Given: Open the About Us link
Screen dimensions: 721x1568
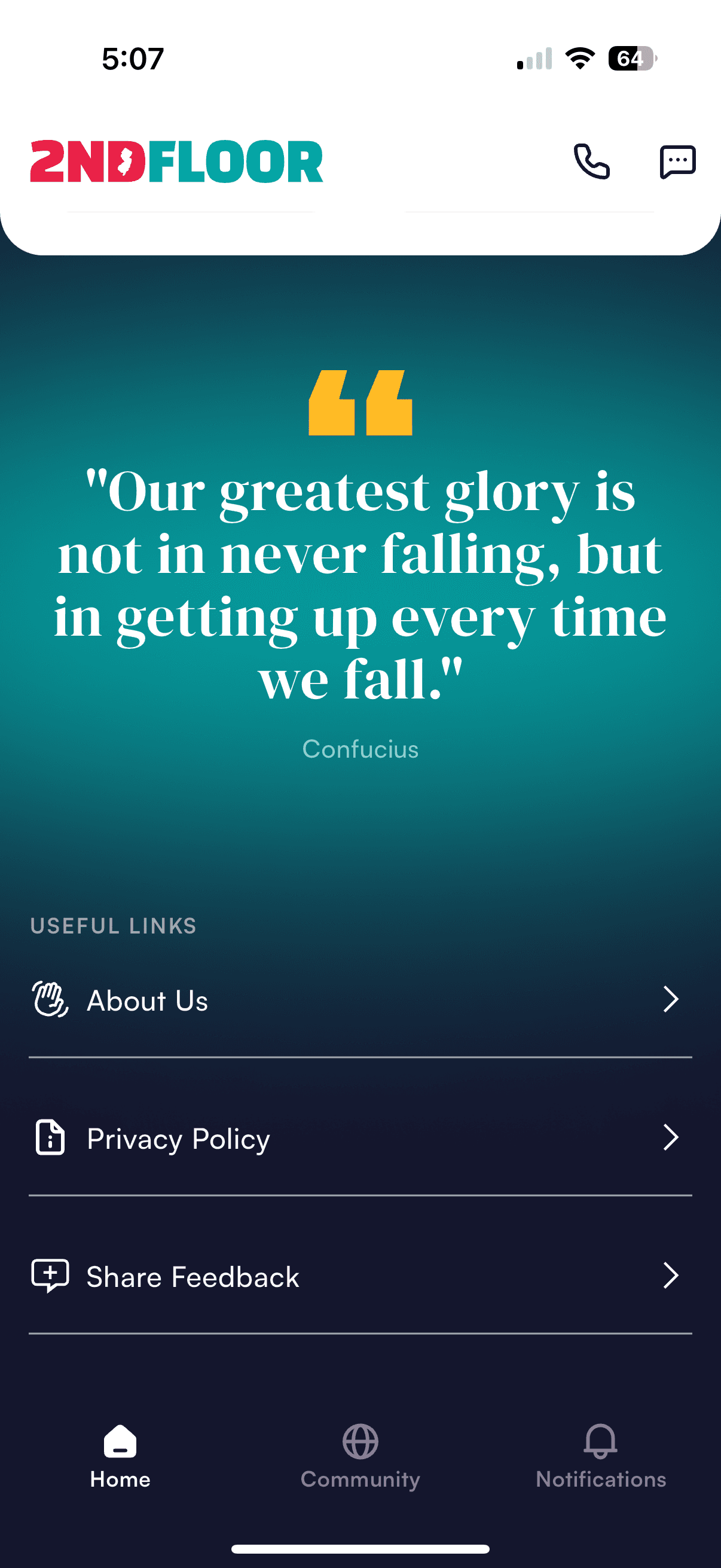Looking at the screenshot, I should point(360,1000).
